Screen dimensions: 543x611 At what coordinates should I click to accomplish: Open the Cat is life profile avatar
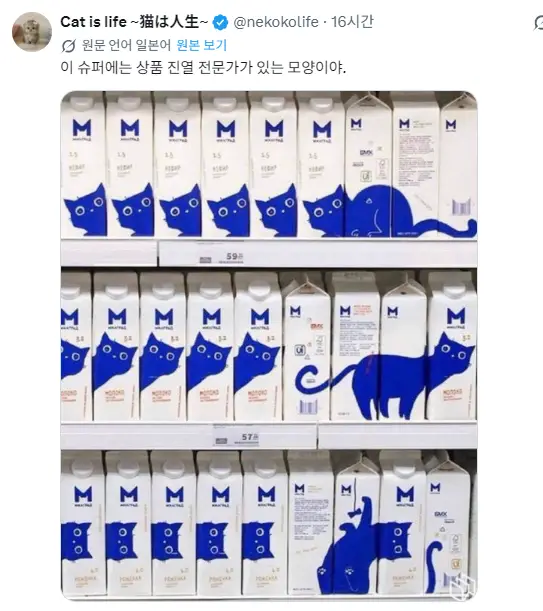[x=32, y=32]
